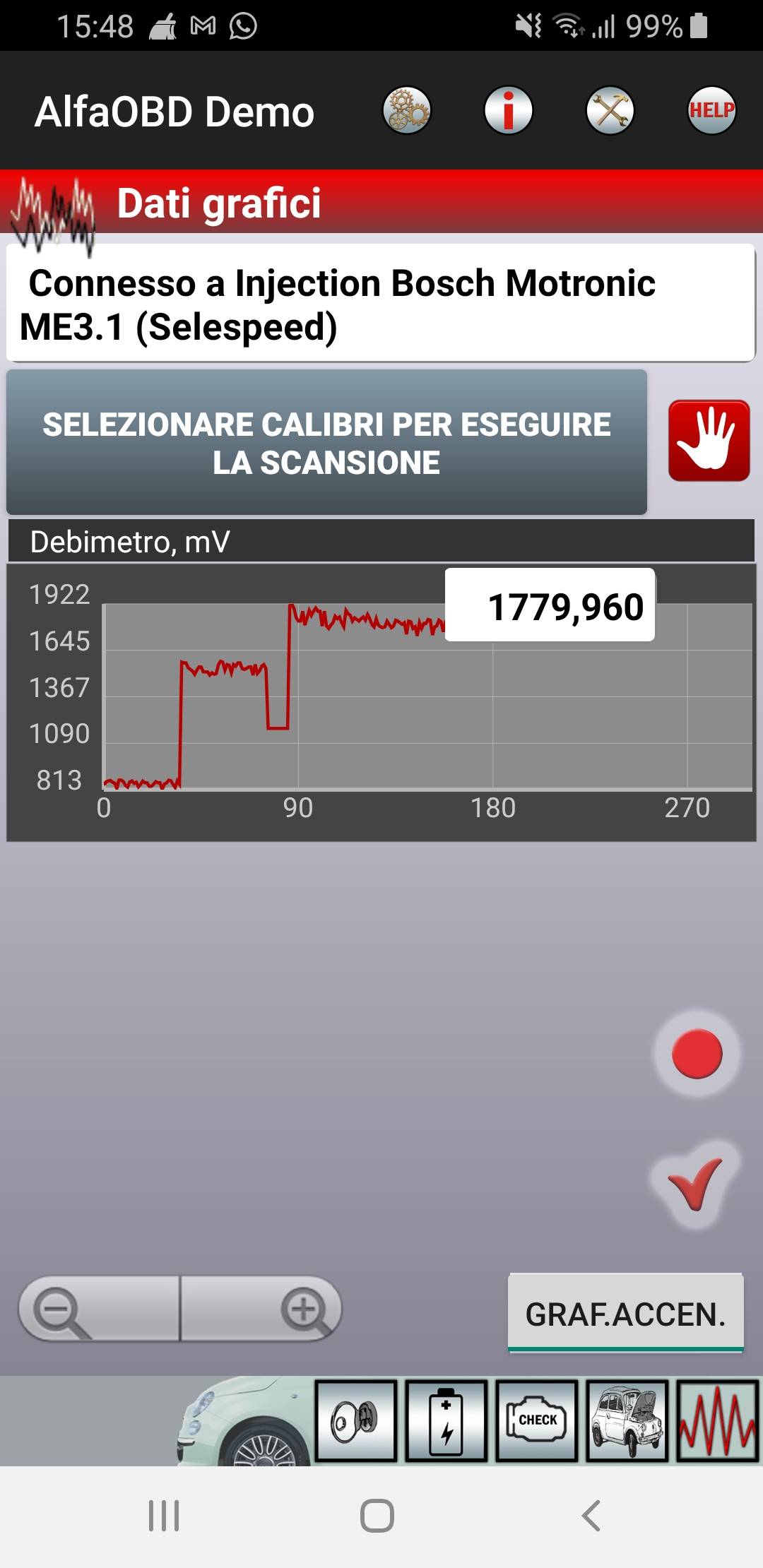763x1568 pixels.
Task: Go back using the system back button
Action: tap(591, 1516)
